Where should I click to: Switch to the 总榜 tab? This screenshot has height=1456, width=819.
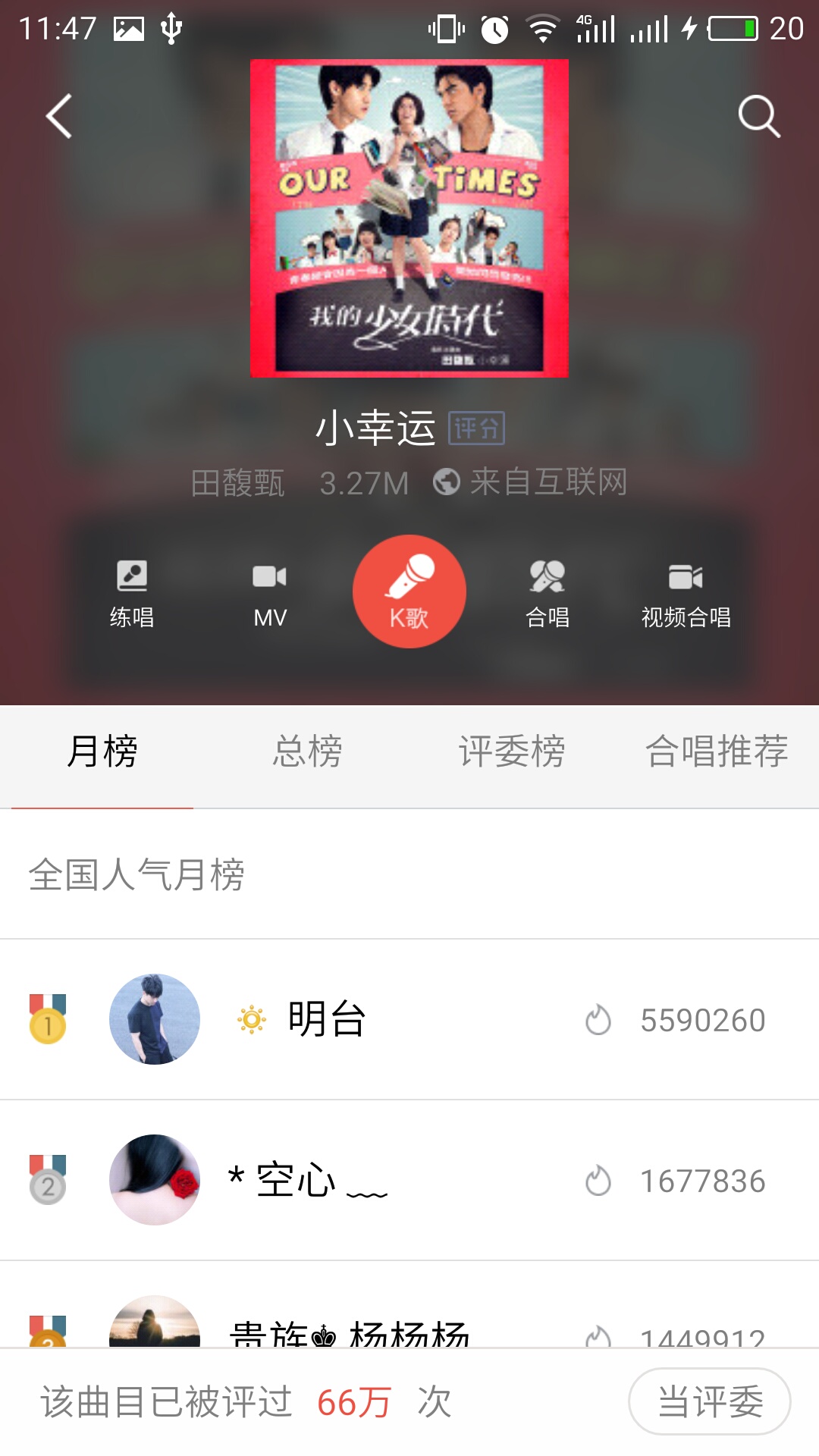307,752
